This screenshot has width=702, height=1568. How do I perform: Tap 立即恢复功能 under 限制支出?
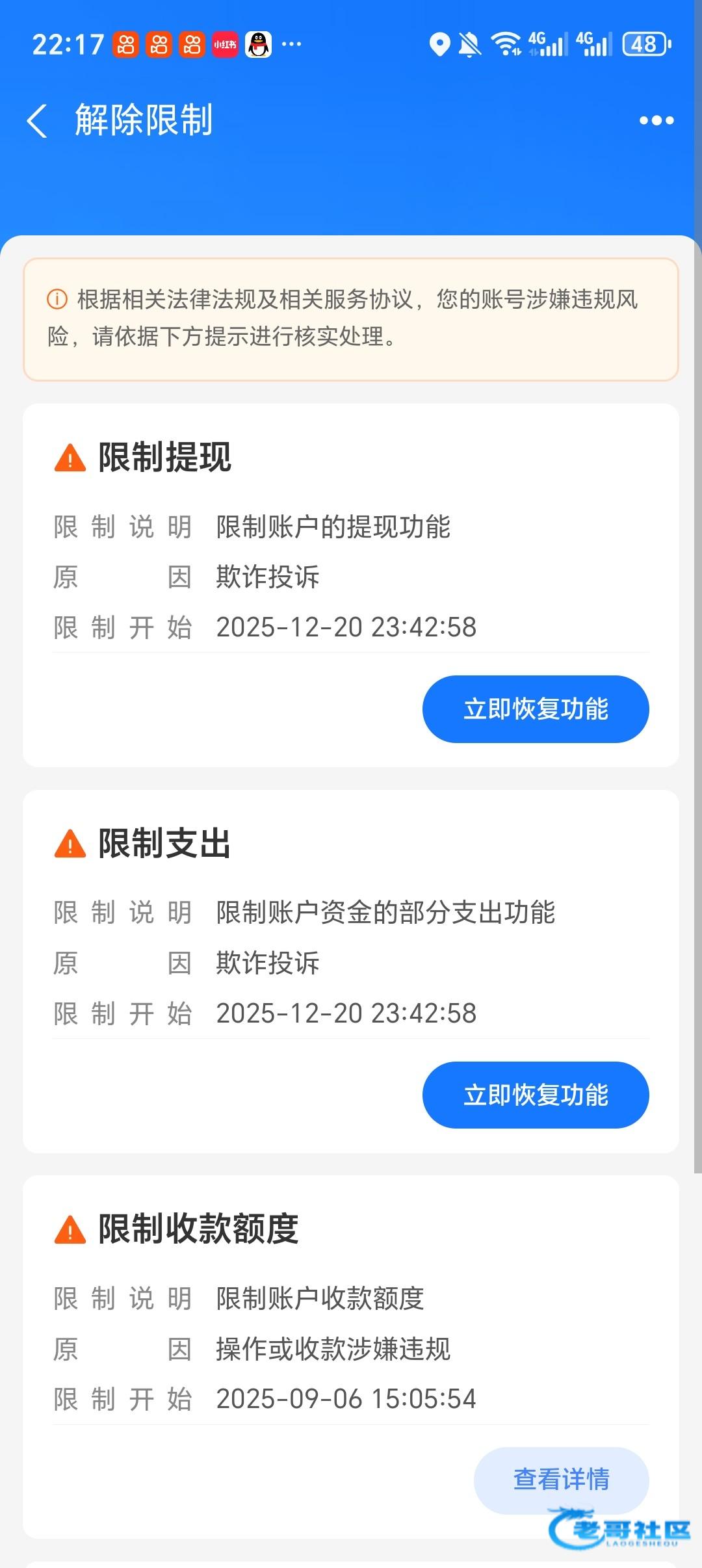point(536,1095)
